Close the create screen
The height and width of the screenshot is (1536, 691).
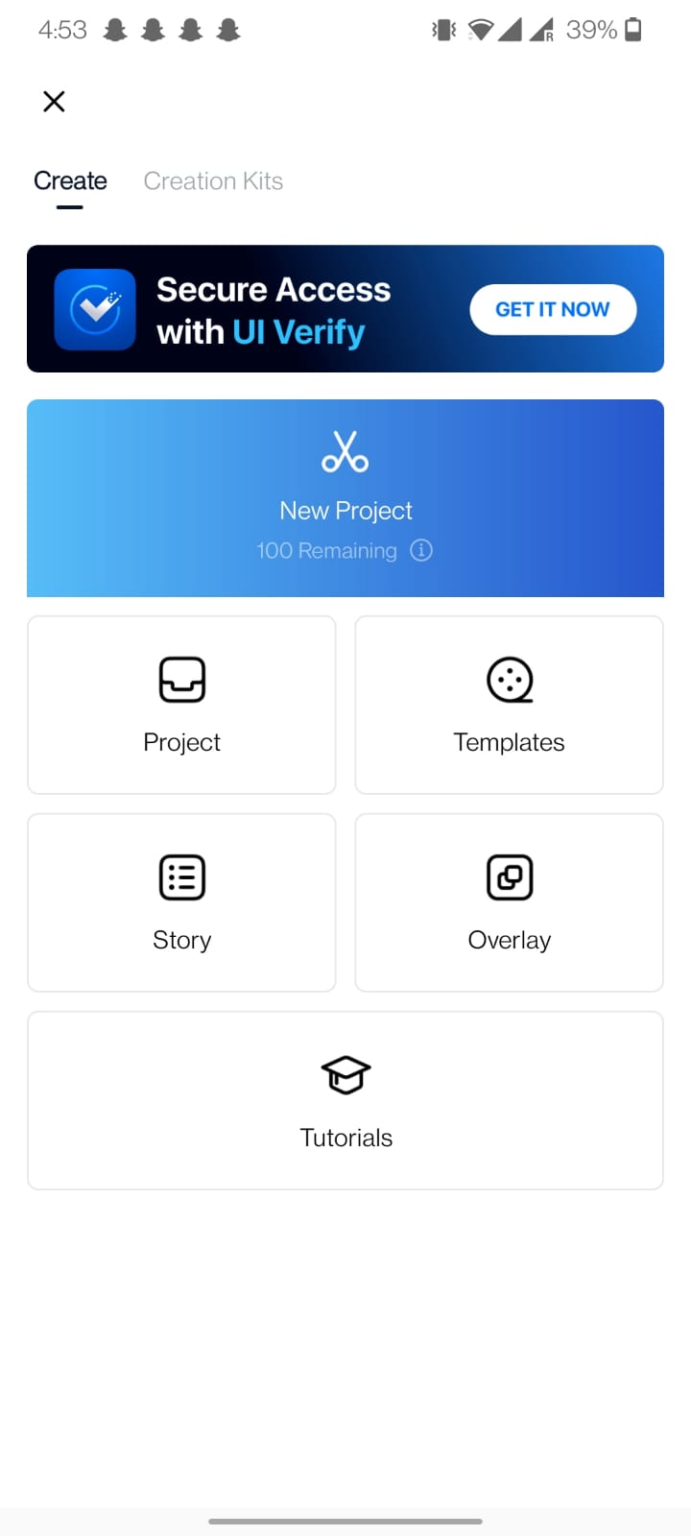tap(54, 101)
